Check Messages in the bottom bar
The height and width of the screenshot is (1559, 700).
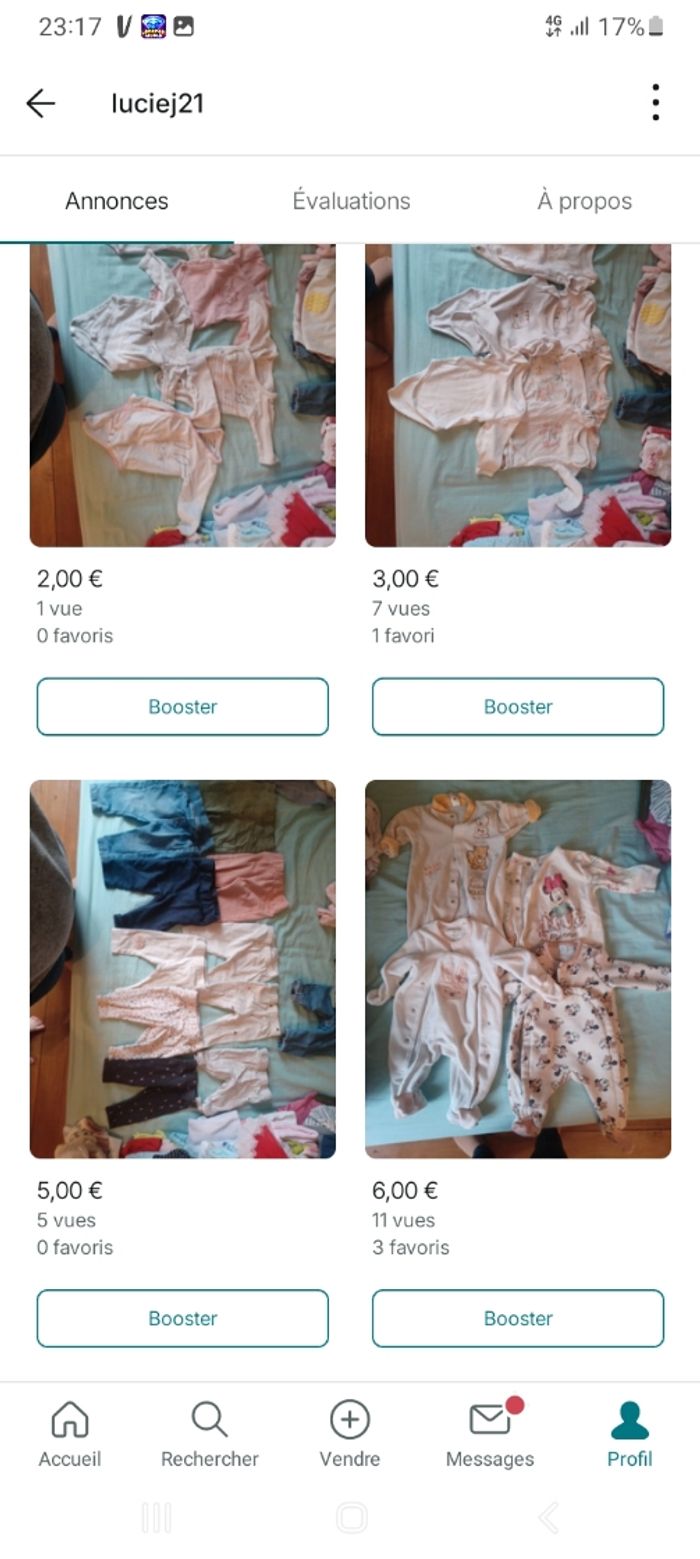(490, 1434)
